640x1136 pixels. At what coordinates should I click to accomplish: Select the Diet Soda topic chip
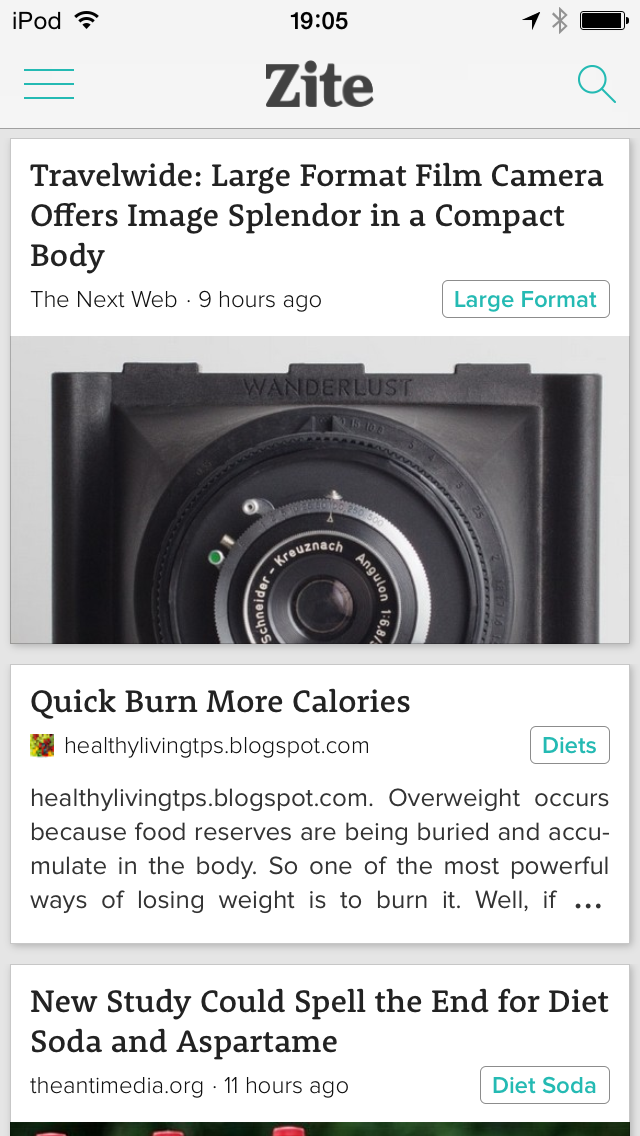click(x=544, y=1085)
